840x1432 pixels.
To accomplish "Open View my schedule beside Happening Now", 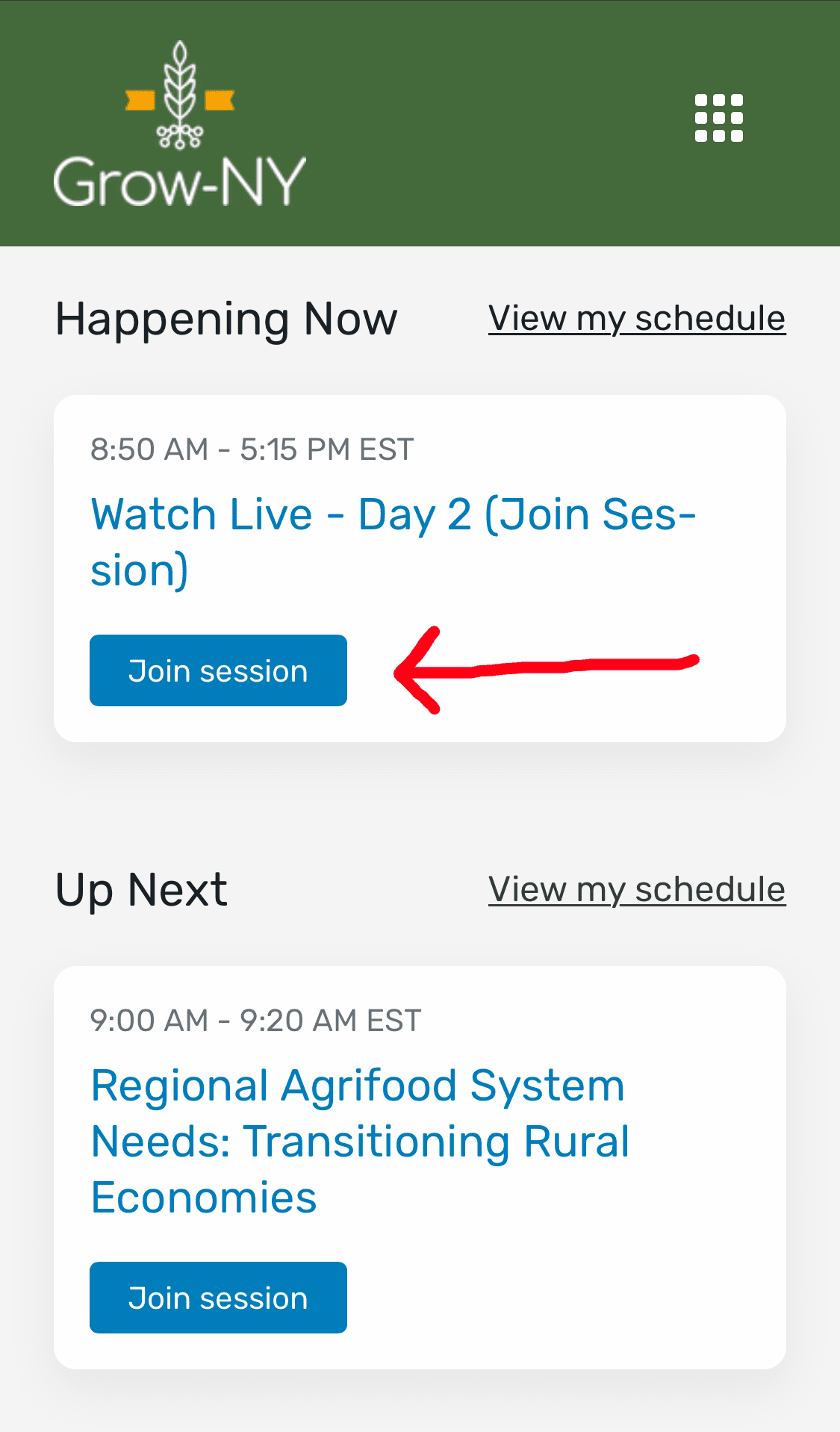I will (636, 319).
